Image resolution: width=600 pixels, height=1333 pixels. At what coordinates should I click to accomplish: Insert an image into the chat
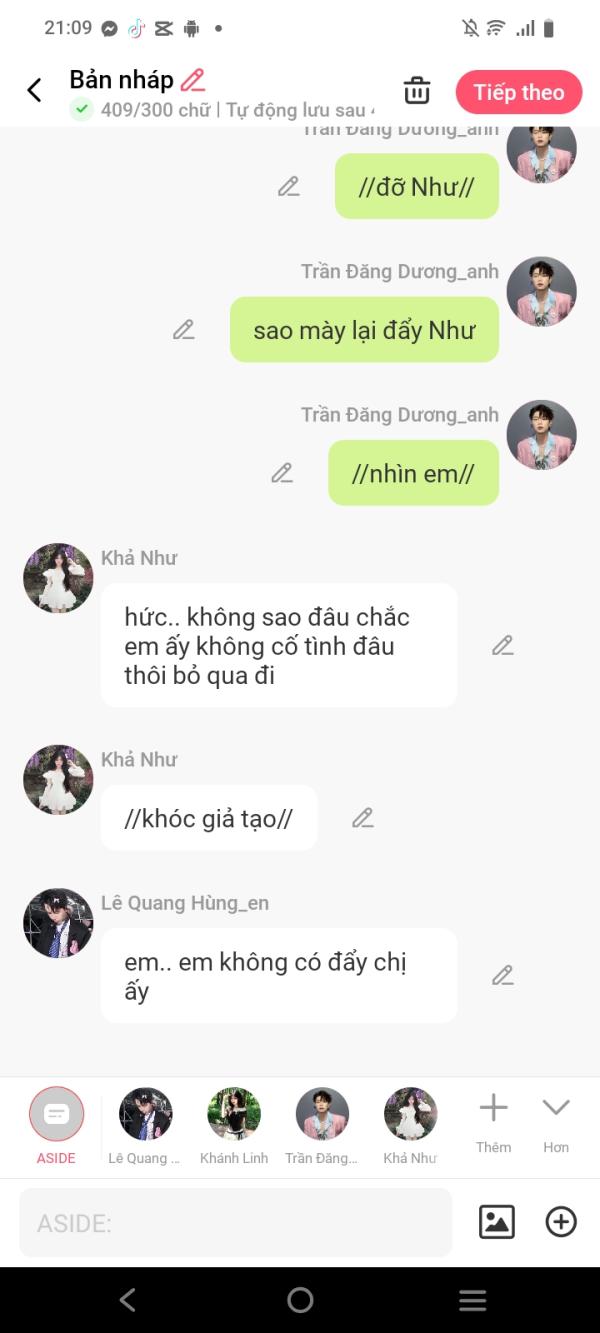coord(497,1222)
